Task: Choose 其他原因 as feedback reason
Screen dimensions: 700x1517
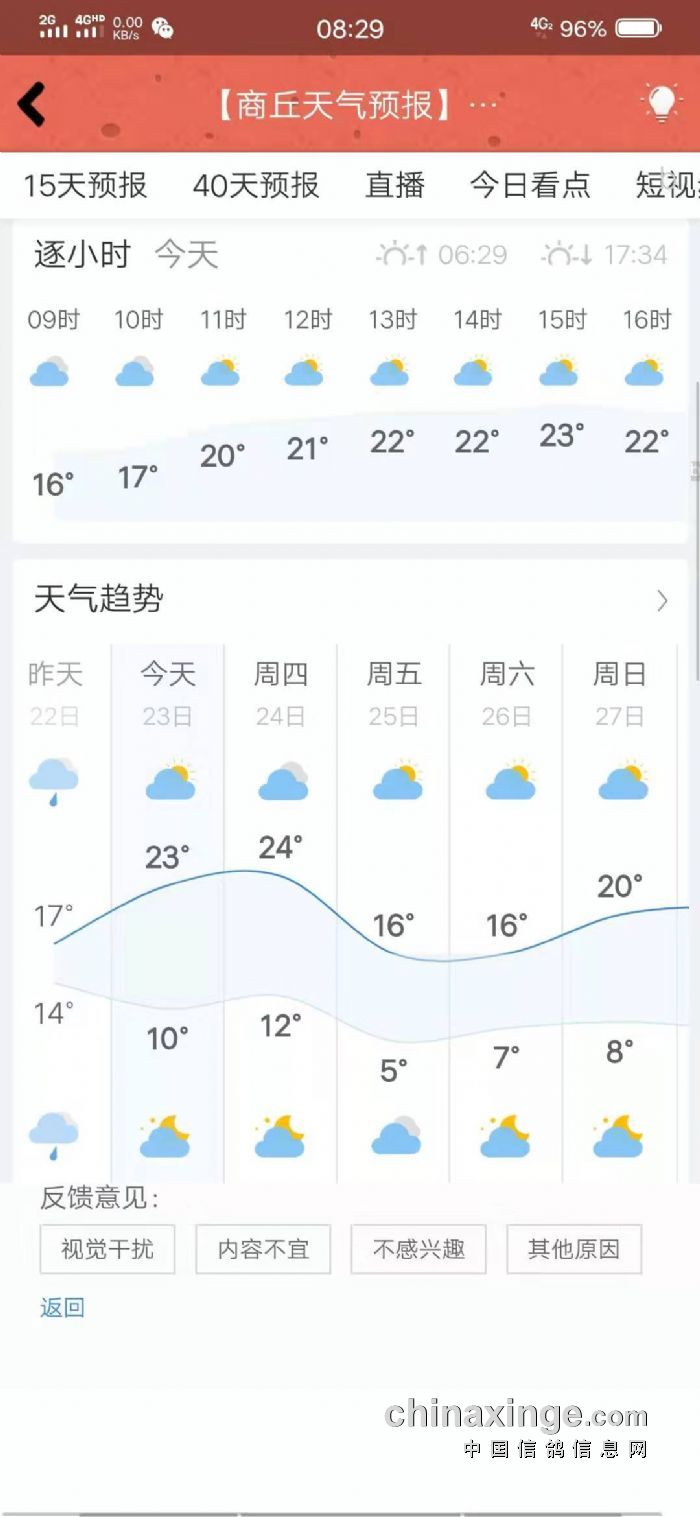Action: click(574, 1249)
